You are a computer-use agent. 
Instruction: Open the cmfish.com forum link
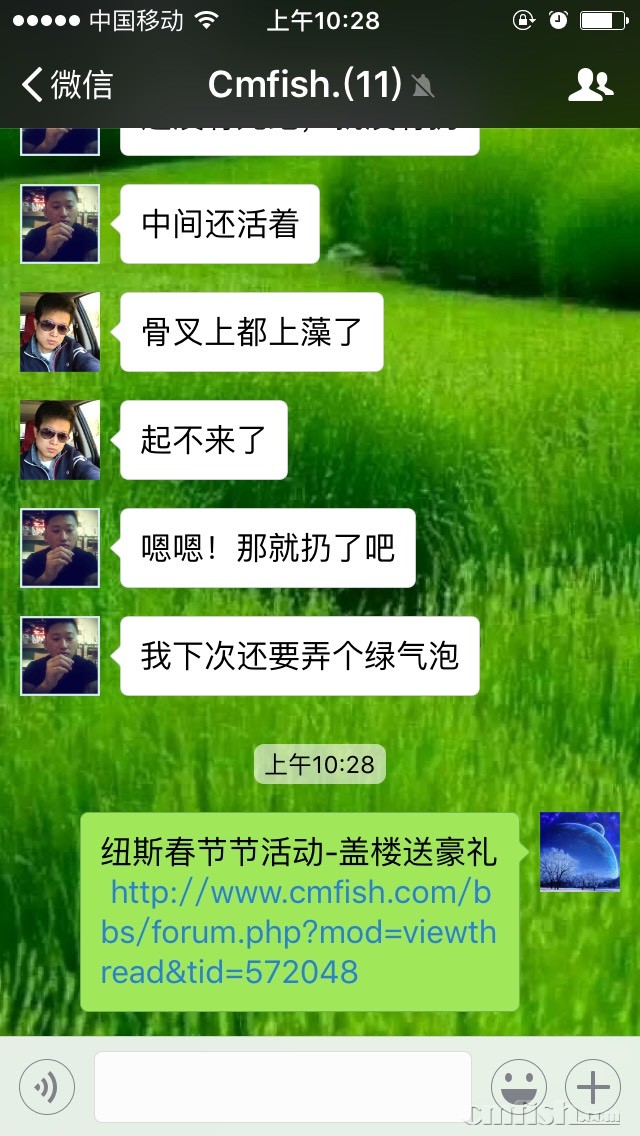(298, 931)
